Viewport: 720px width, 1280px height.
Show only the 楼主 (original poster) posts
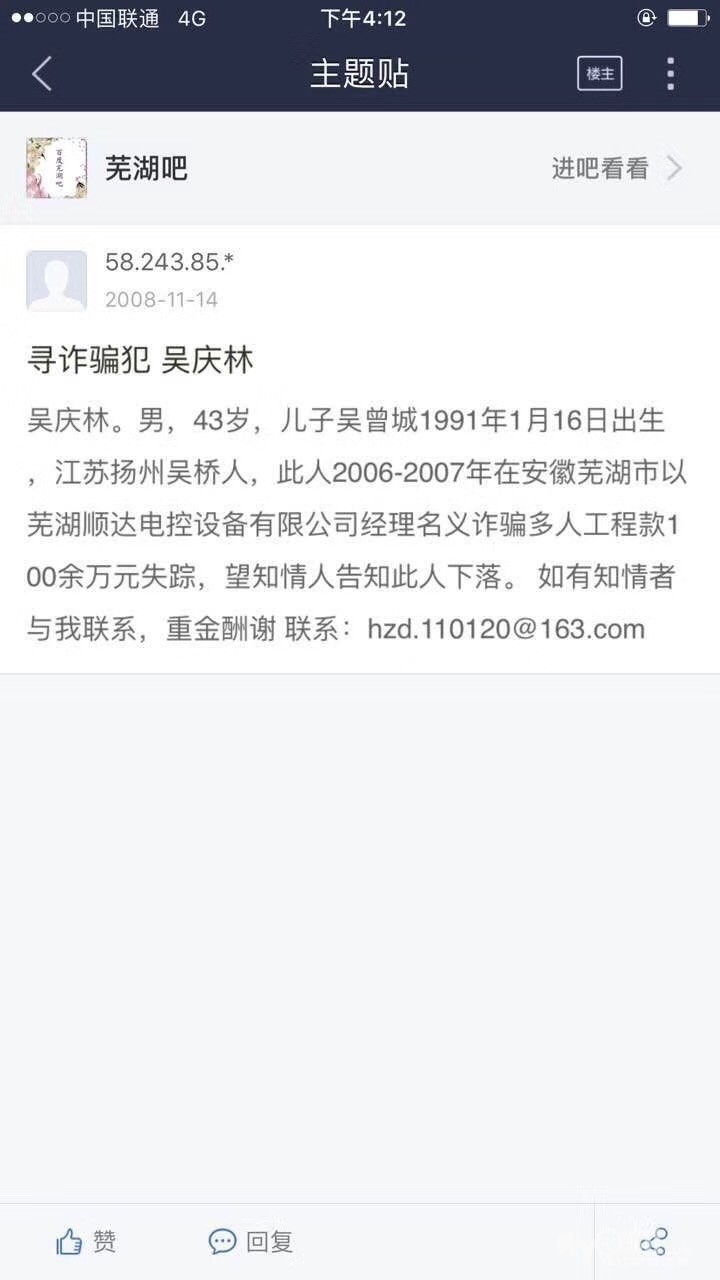[x=599, y=74]
